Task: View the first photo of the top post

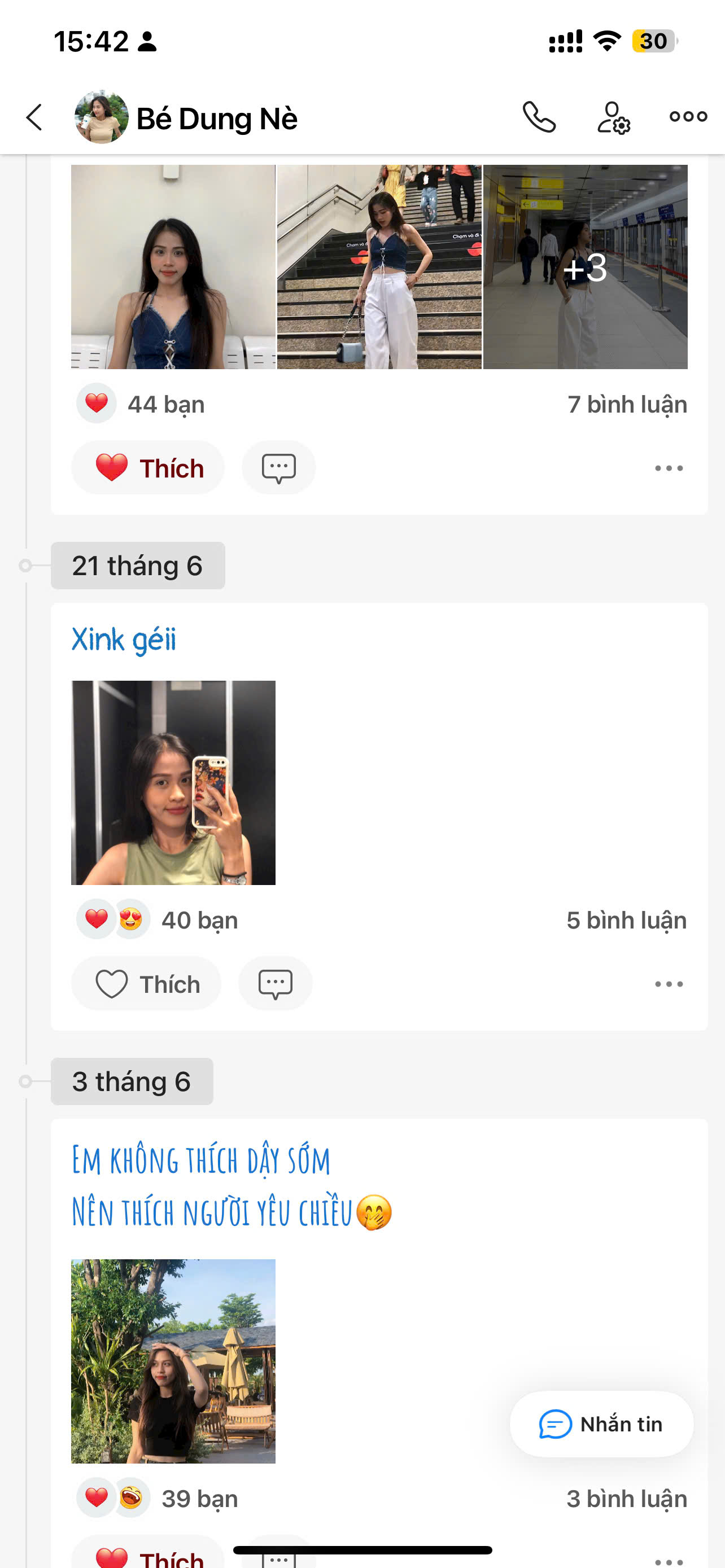Action: tap(173, 266)
